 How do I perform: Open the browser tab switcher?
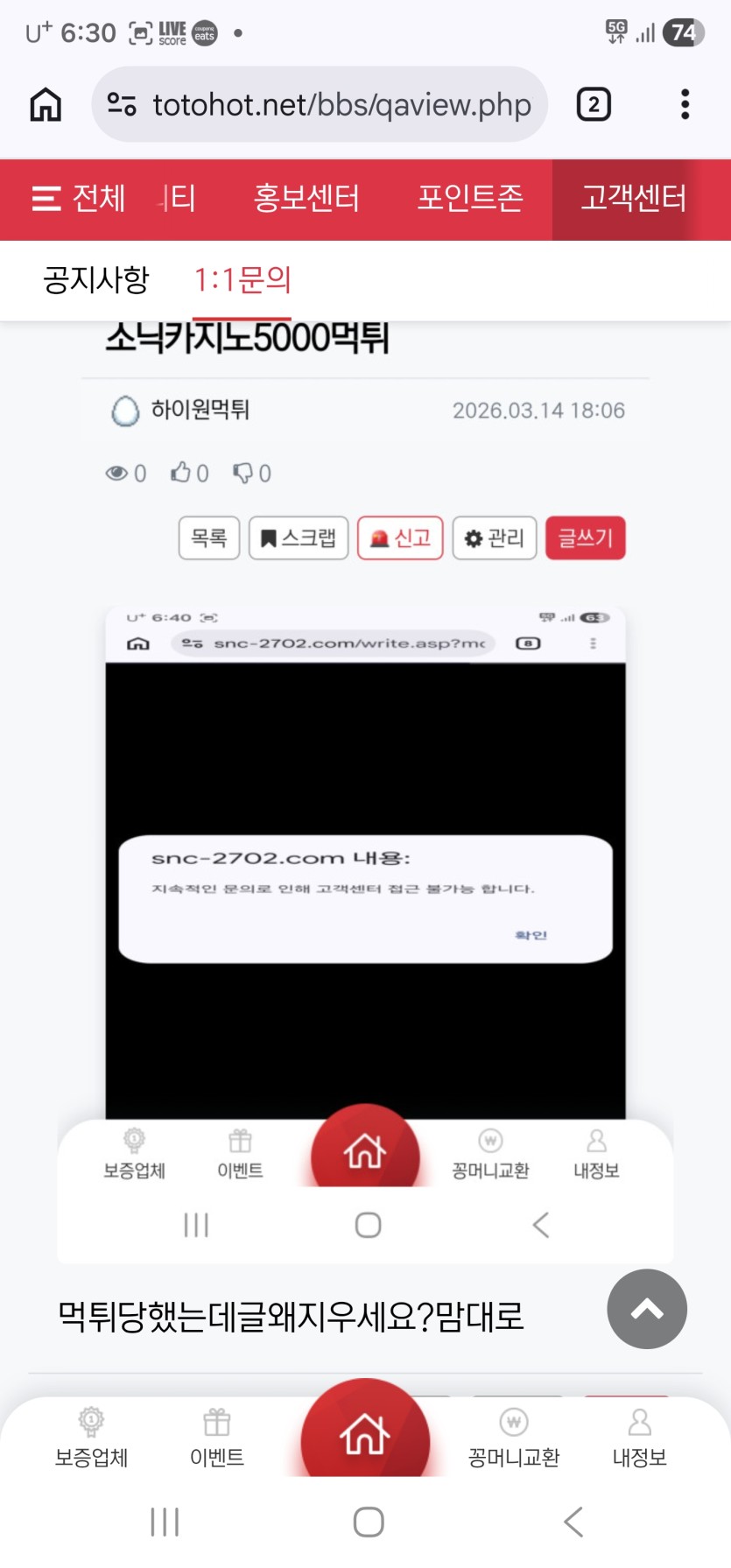(594, 105)
